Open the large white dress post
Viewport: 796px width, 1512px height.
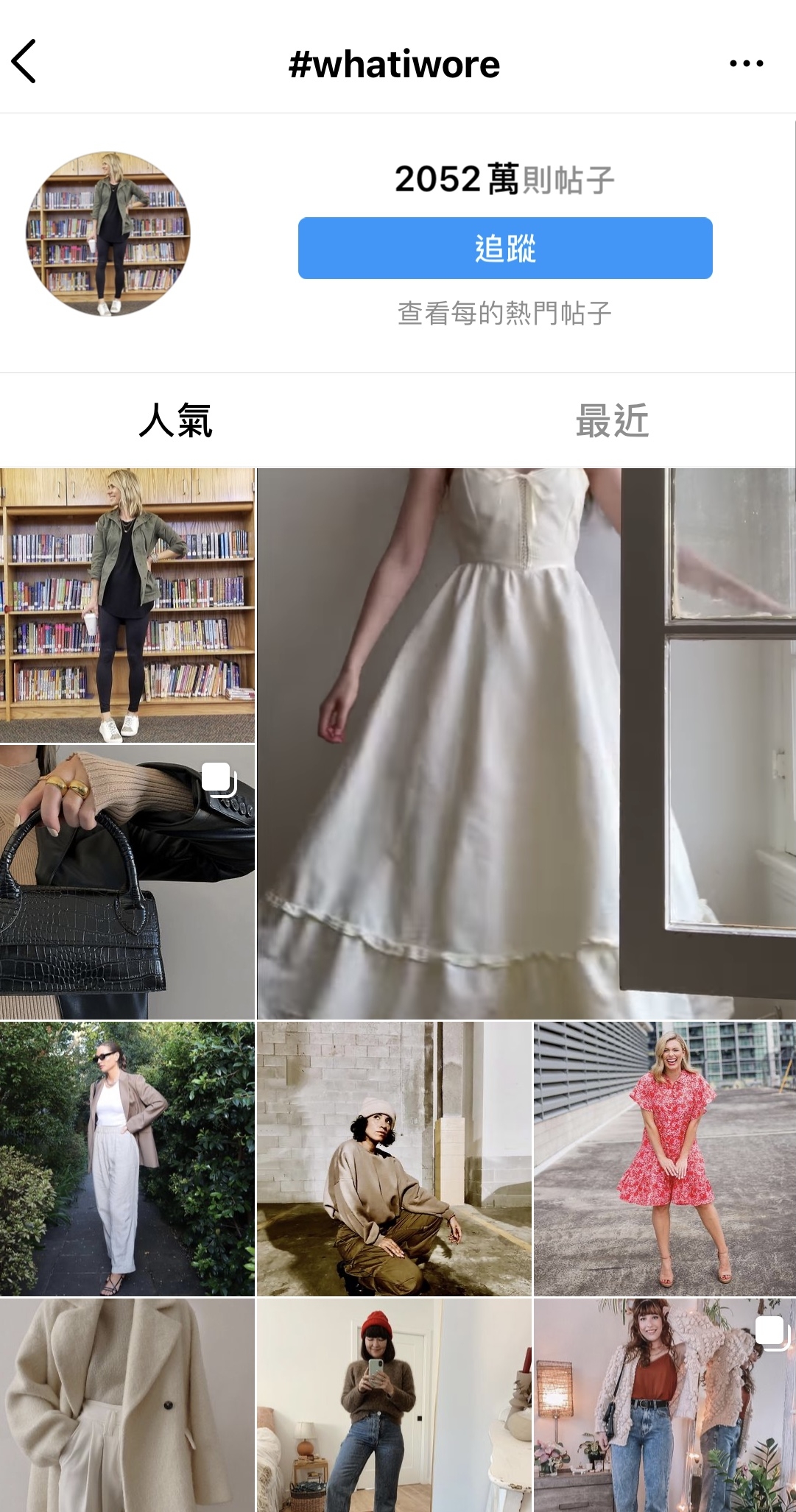(526, 743)
